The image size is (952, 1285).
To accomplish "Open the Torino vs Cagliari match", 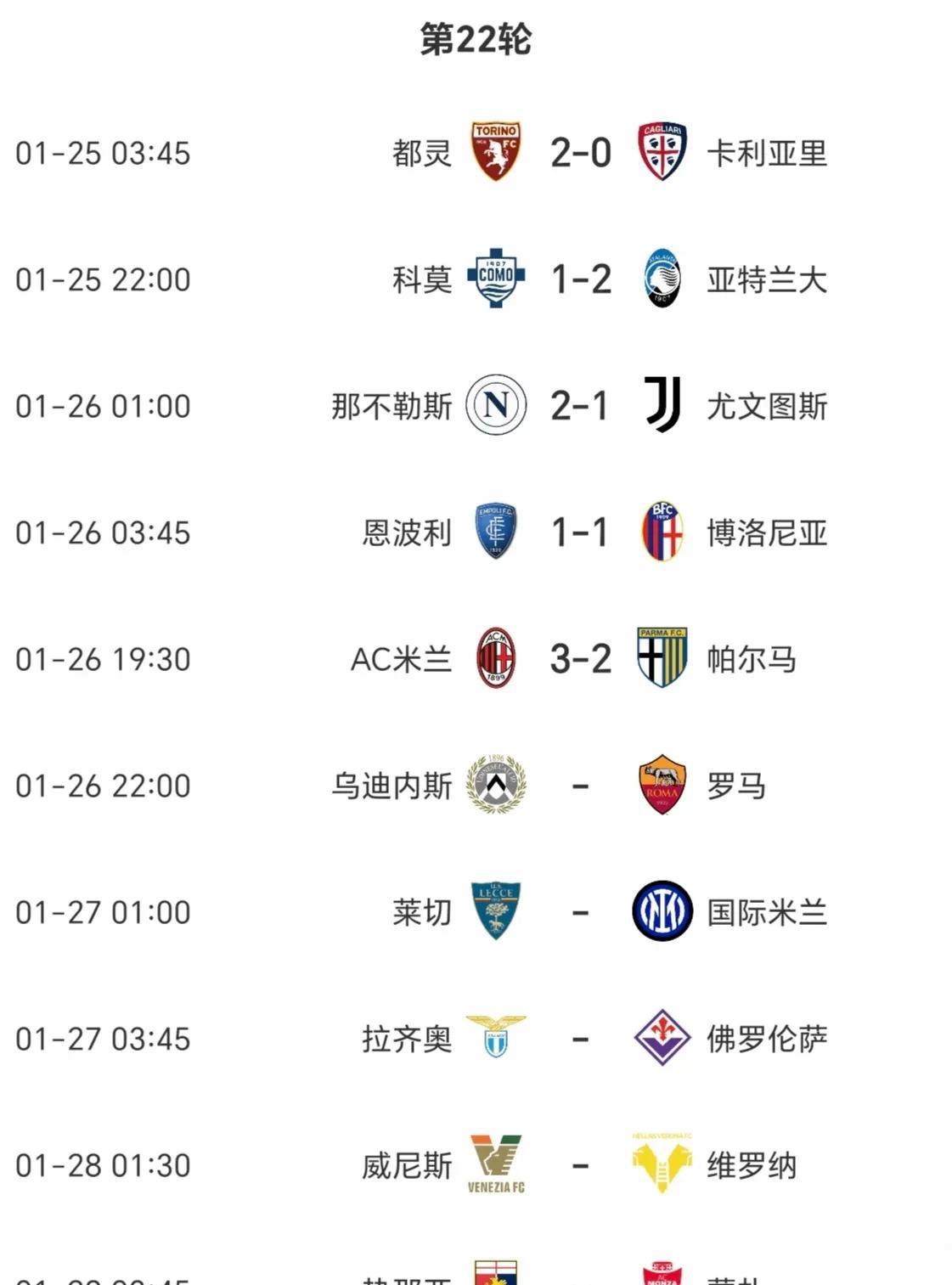I will click(580, 153).
